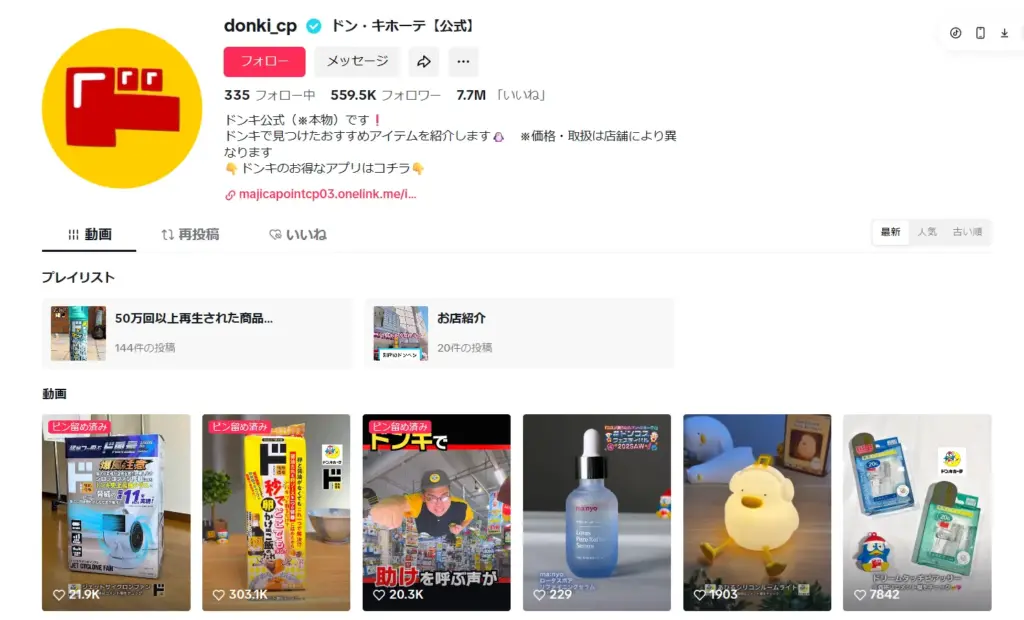
Task: Tap the red フォロー follow button
Action: 264,61
